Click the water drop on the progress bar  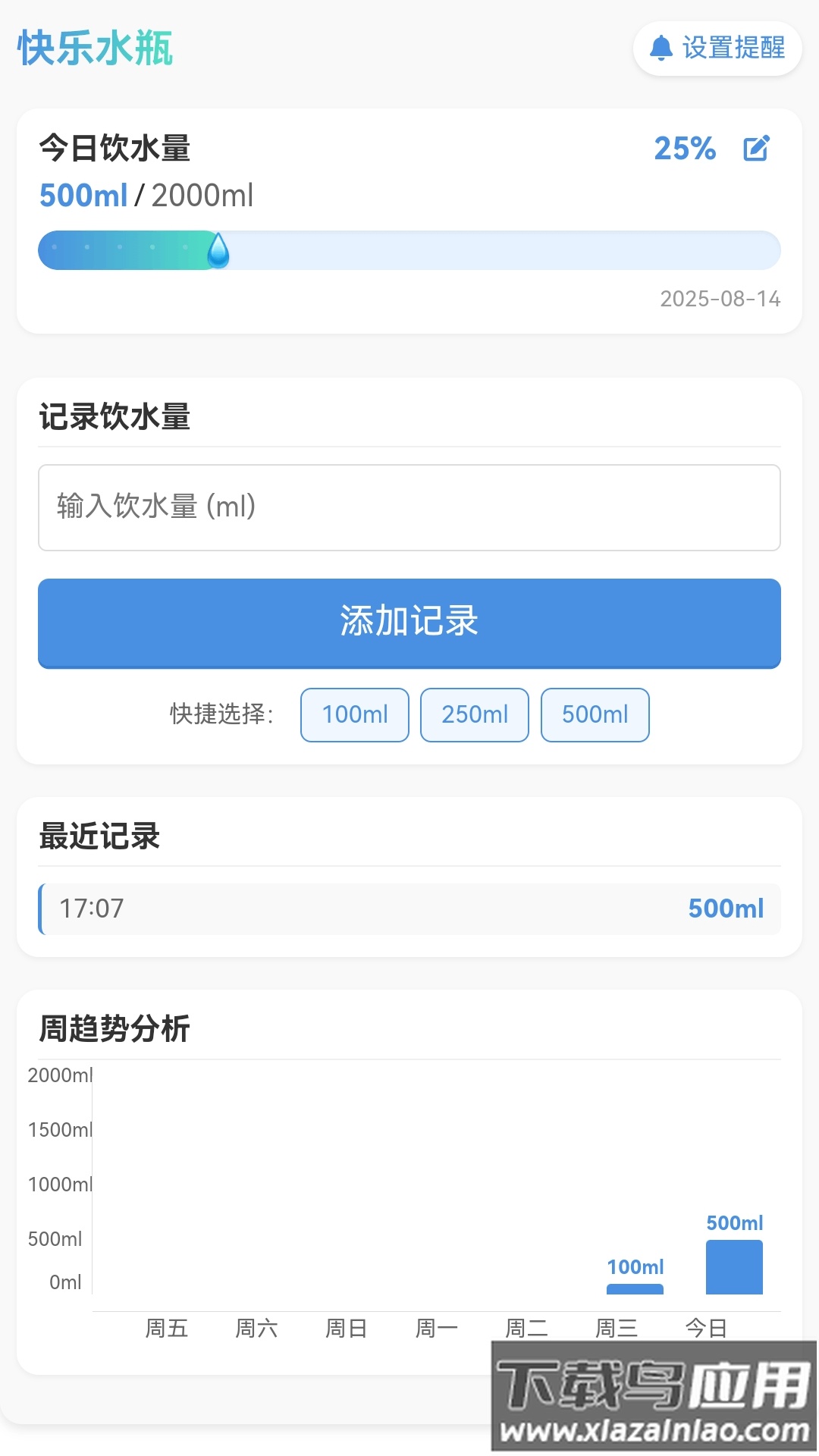point(220,249)
